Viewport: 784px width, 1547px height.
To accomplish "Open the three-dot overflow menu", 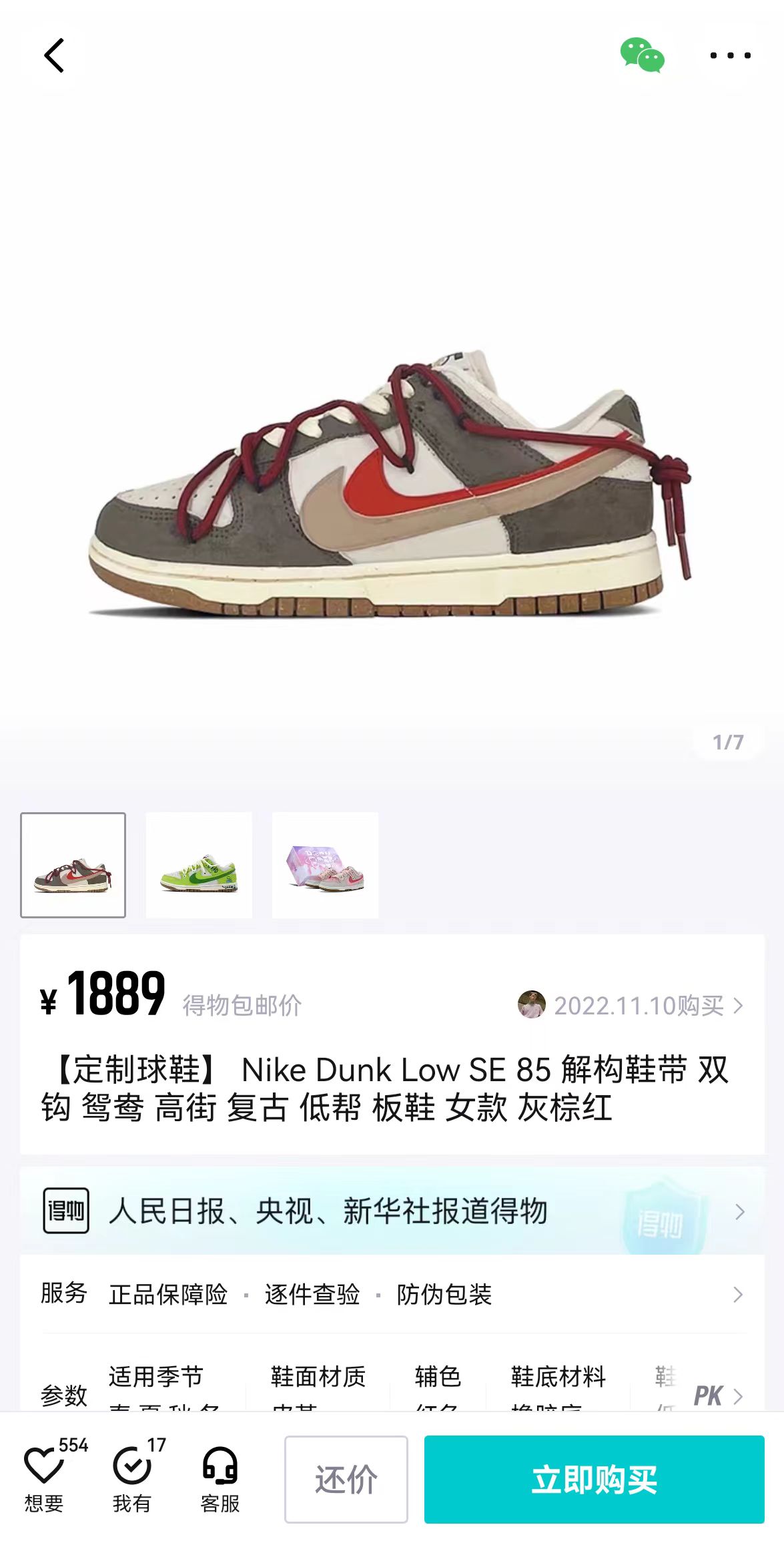I will 730,55.
